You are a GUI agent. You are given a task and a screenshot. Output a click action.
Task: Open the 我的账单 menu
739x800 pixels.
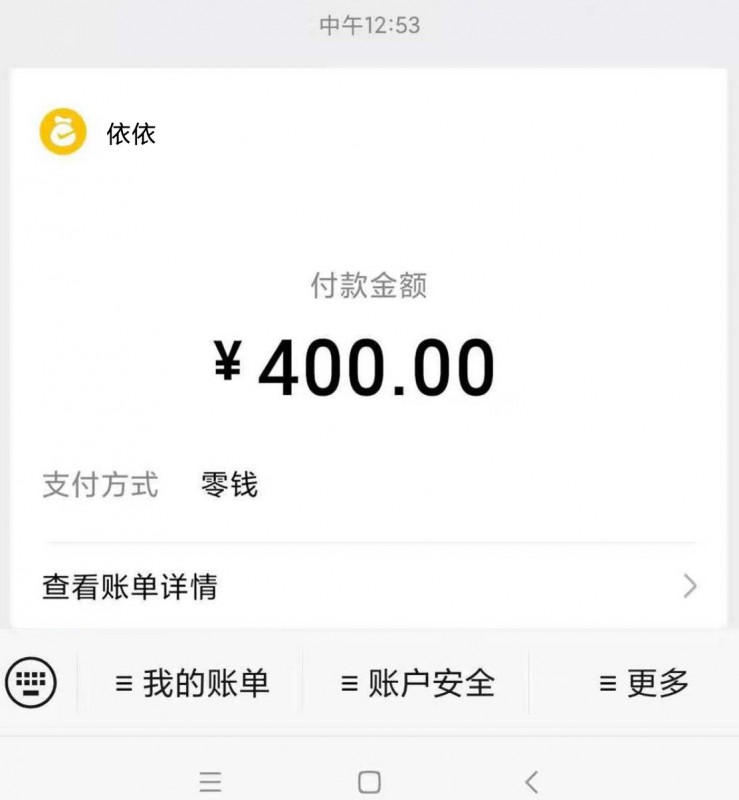coord(192,684)
